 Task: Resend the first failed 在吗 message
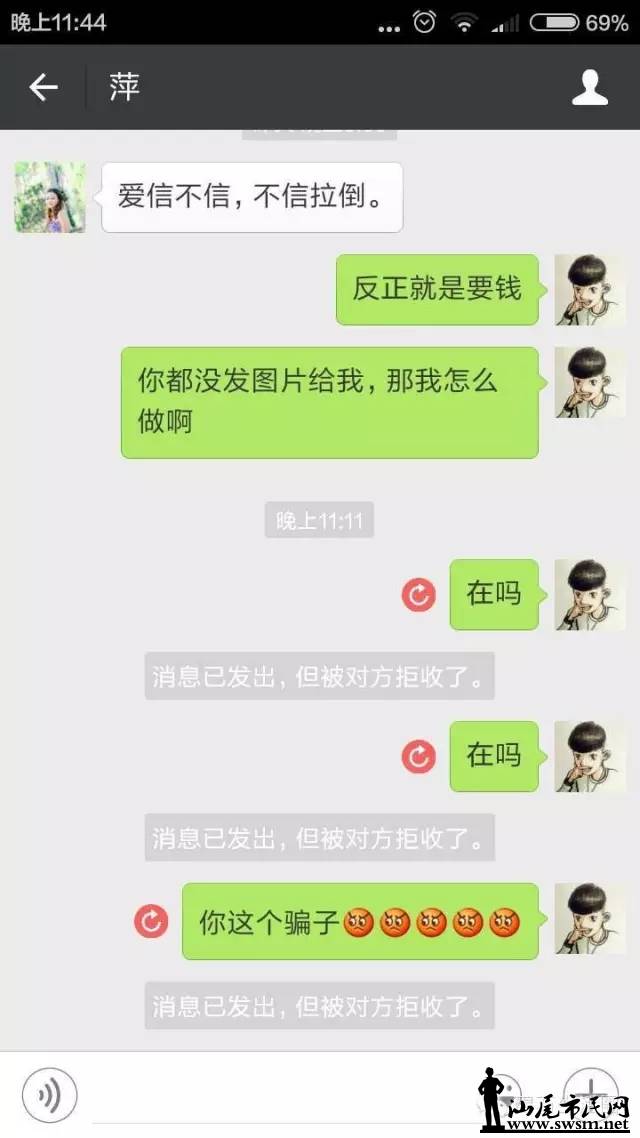coord(418,595)
